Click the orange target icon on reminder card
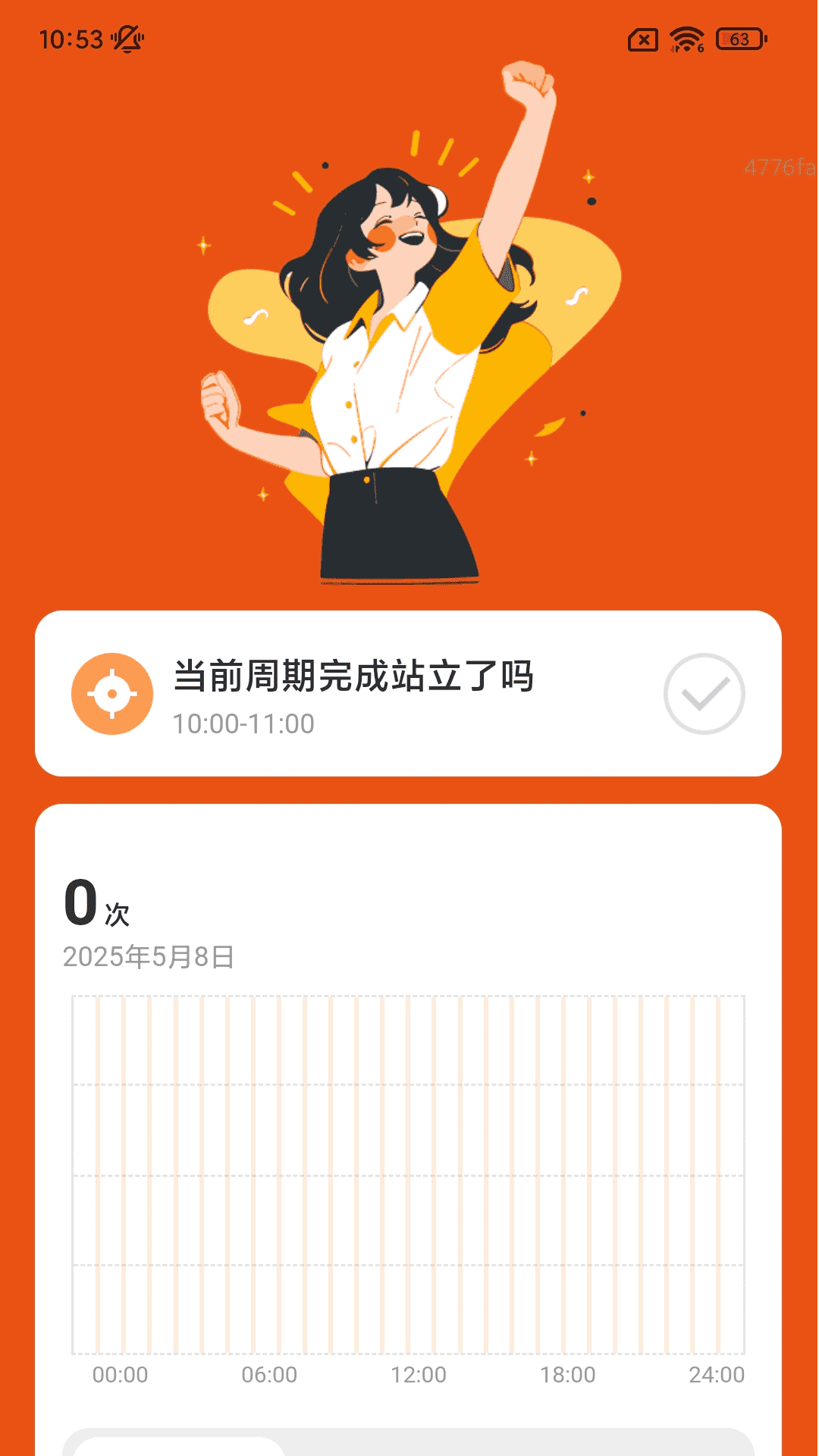Viewport: 819px width, 1456px height. [x=114, y=694]
